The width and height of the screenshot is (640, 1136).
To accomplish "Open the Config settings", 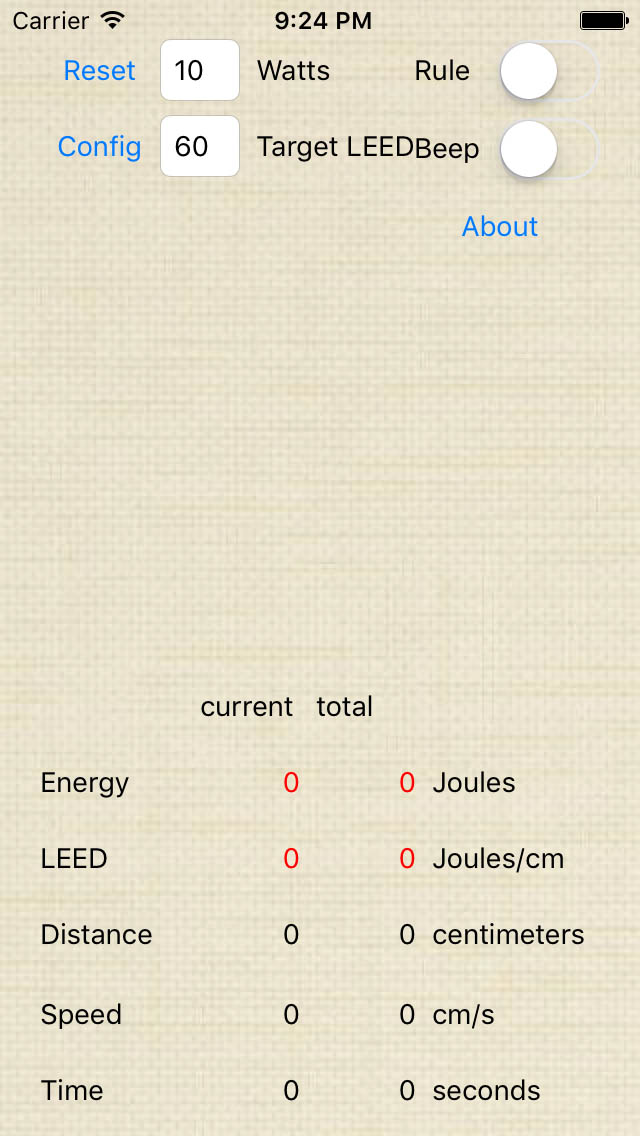I will point(100,147).
